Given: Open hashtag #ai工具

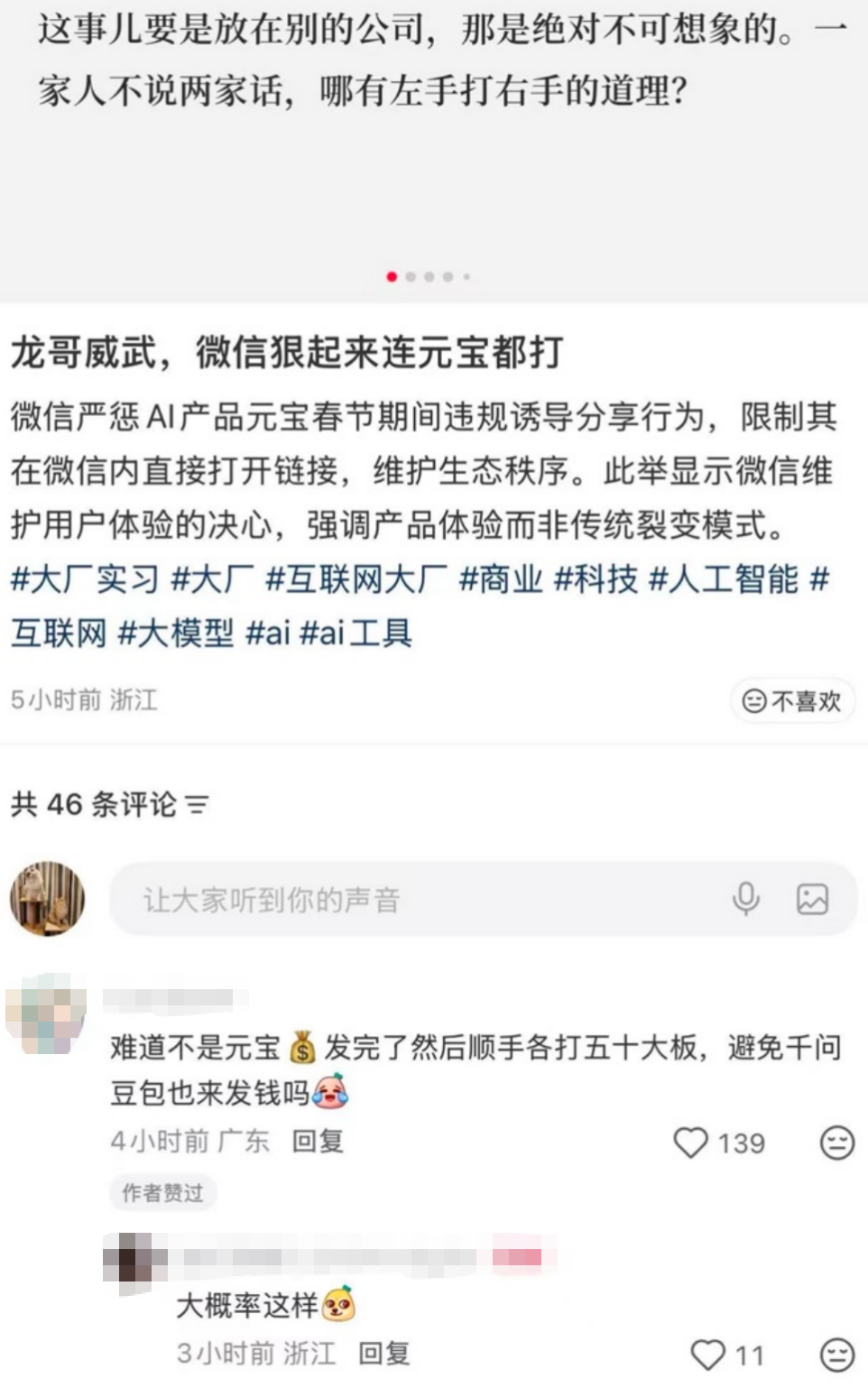Looking at the screenshot, I should [356, 634].
